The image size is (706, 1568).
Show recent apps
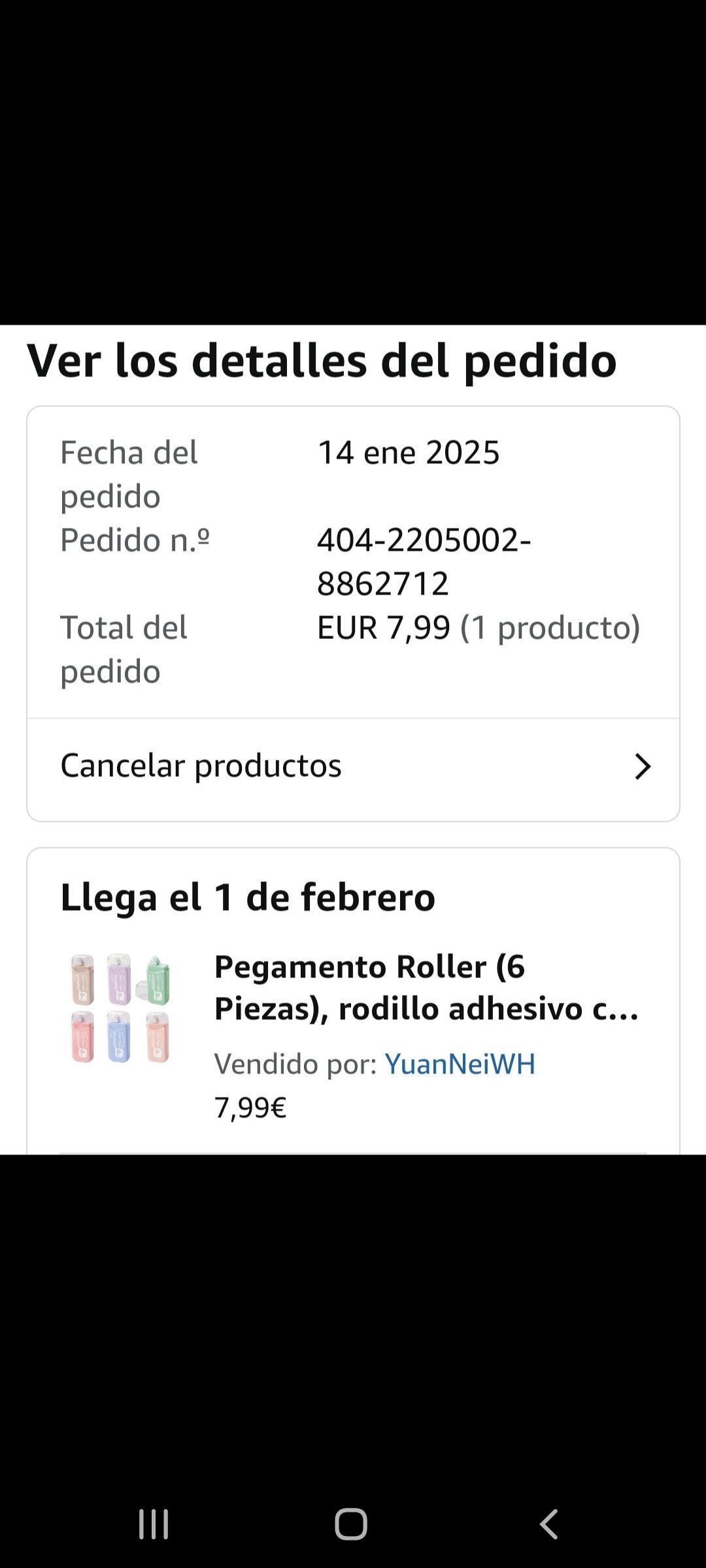point(154,1524)
